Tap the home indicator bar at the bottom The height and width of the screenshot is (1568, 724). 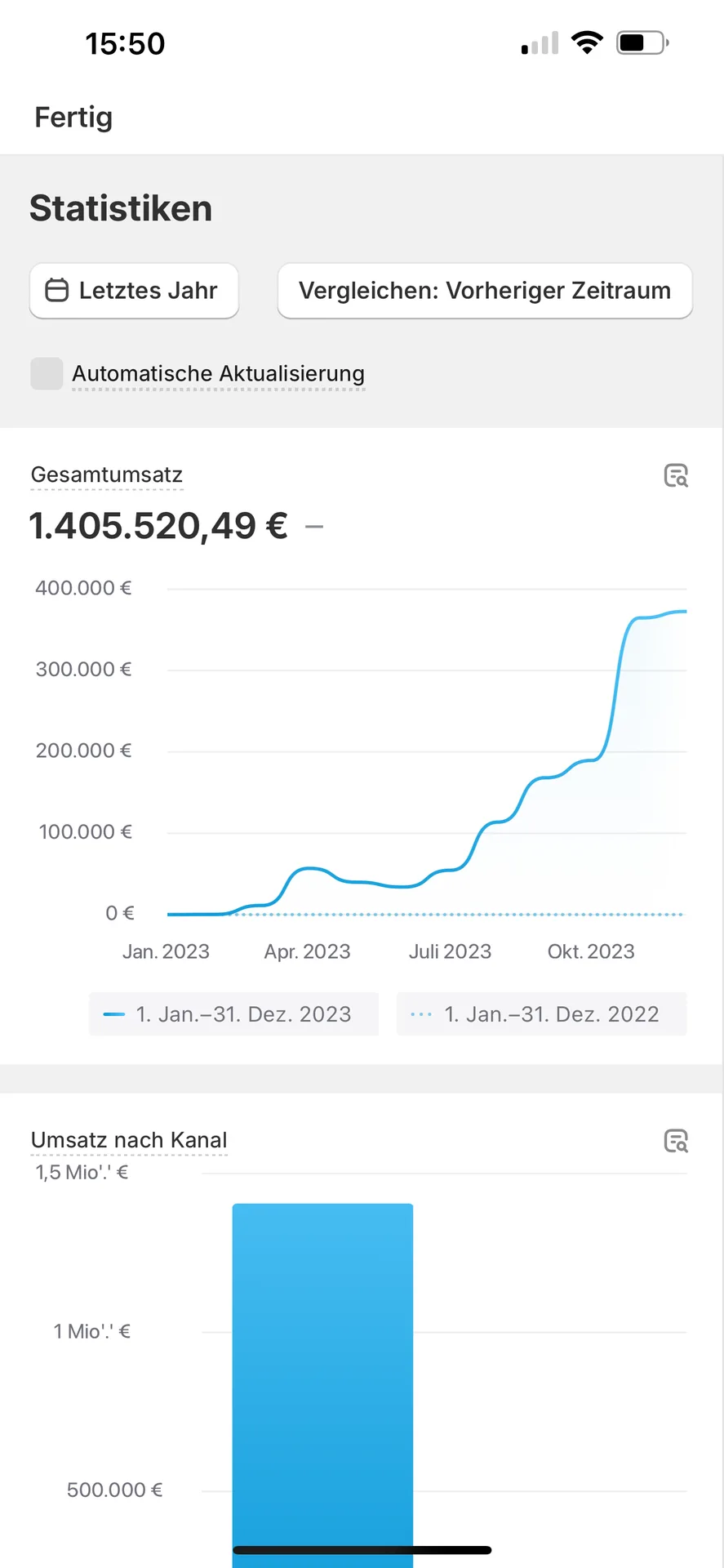(362, 1549)
